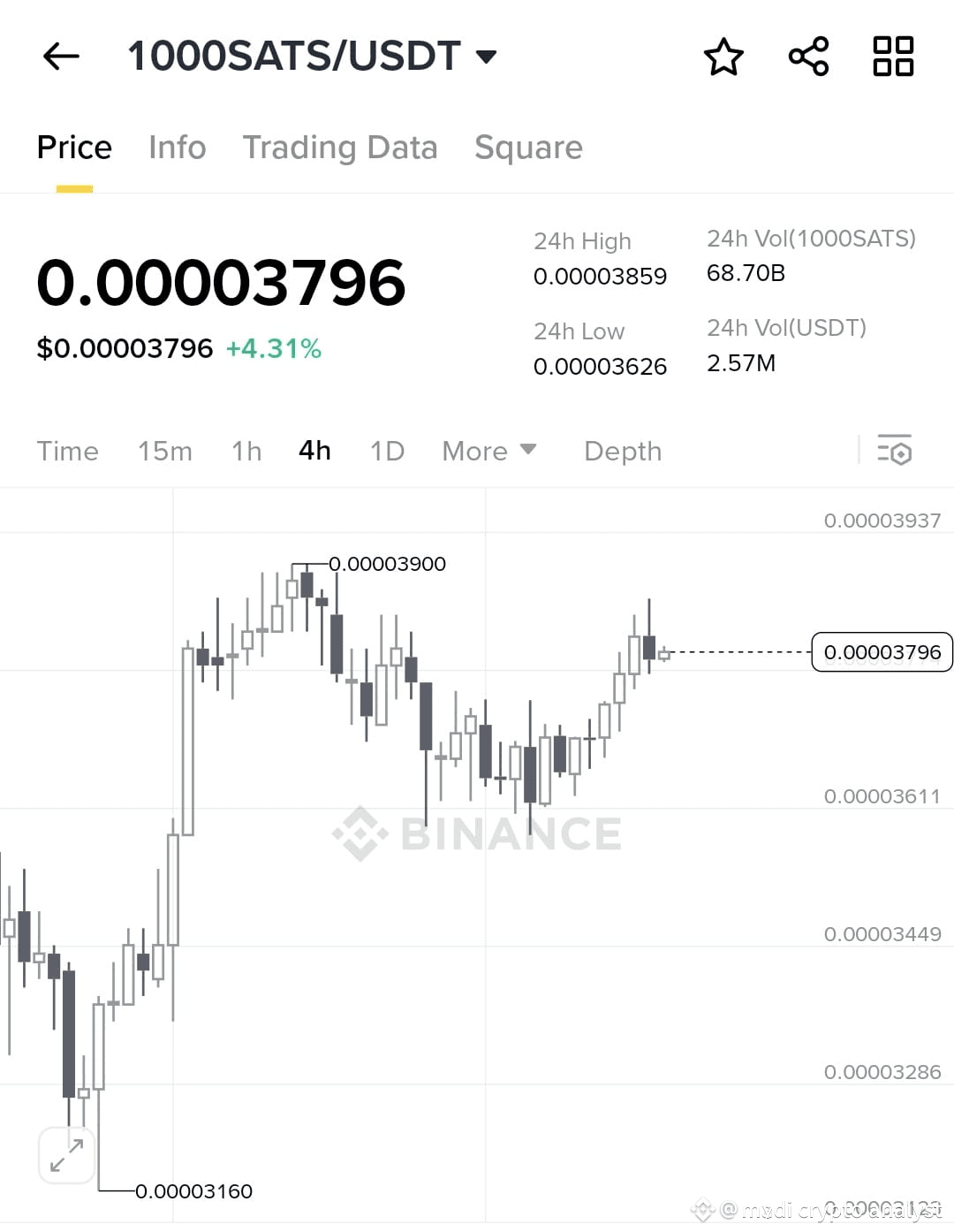The height and width of the screenshot is (1232, 954).
Task: Switch the chart to 1D interval
Action: pyautogui.click(x=386, y=451)
